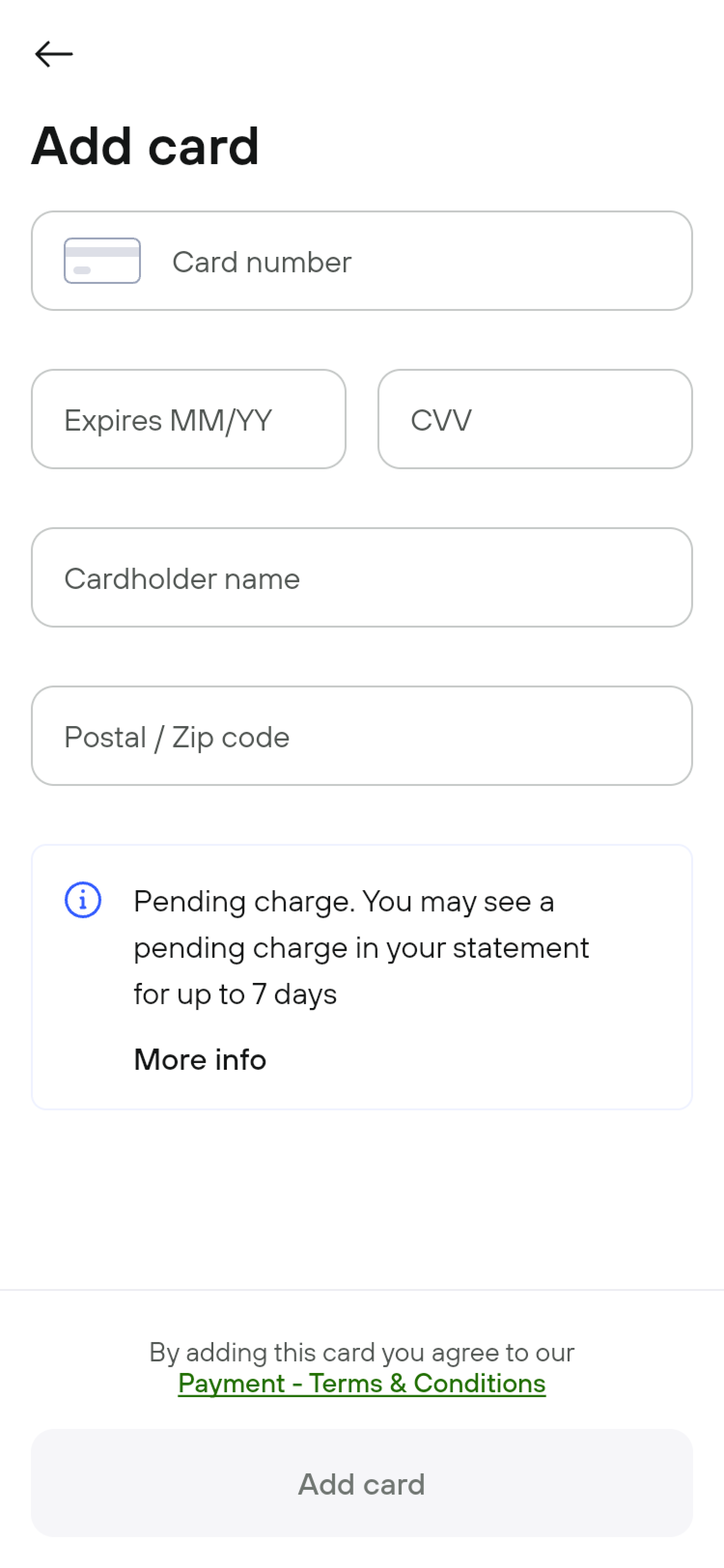Select the back navigation arrow at top left

tap(54, 54)
